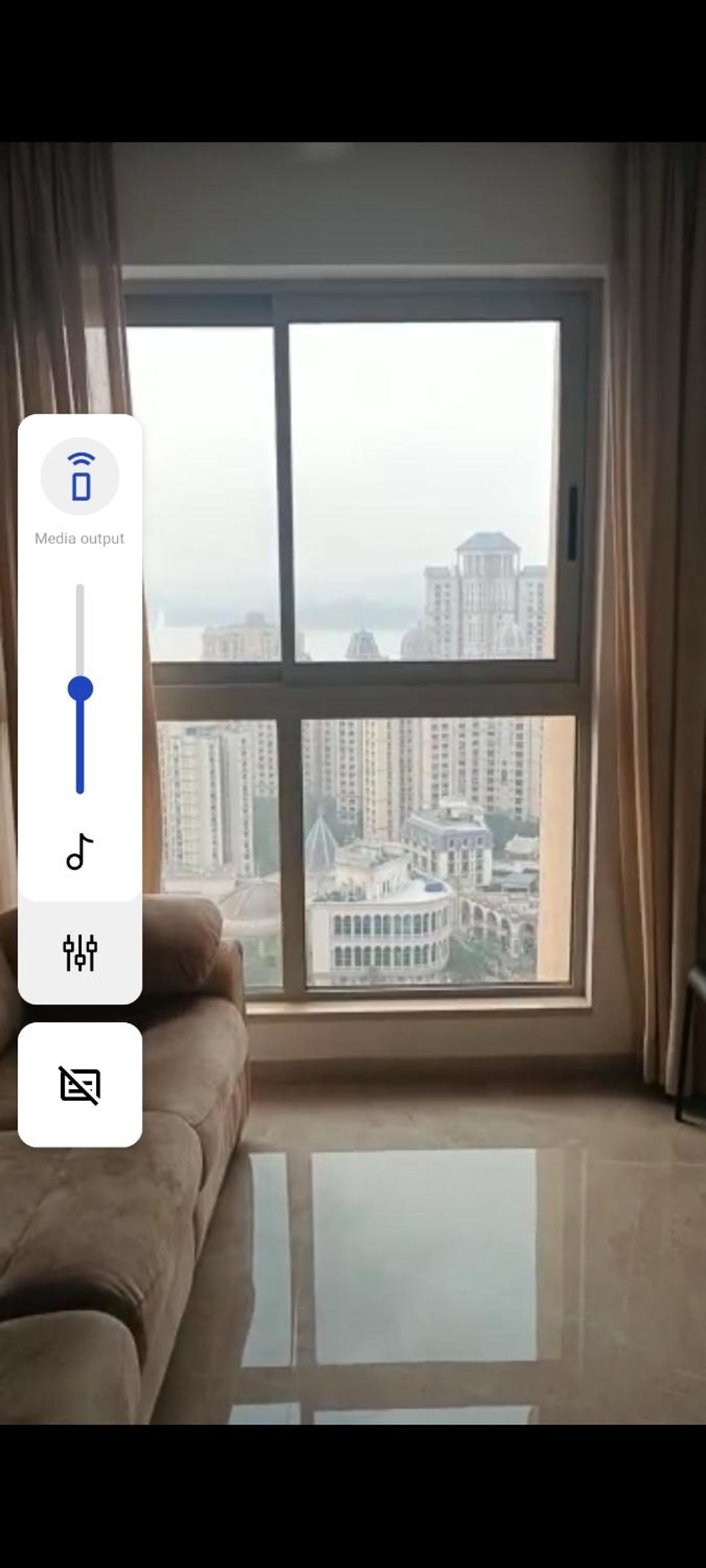Toggle Live Caption on
Viewport: 706px width, 1568px height.
[x=80, y=1085]
